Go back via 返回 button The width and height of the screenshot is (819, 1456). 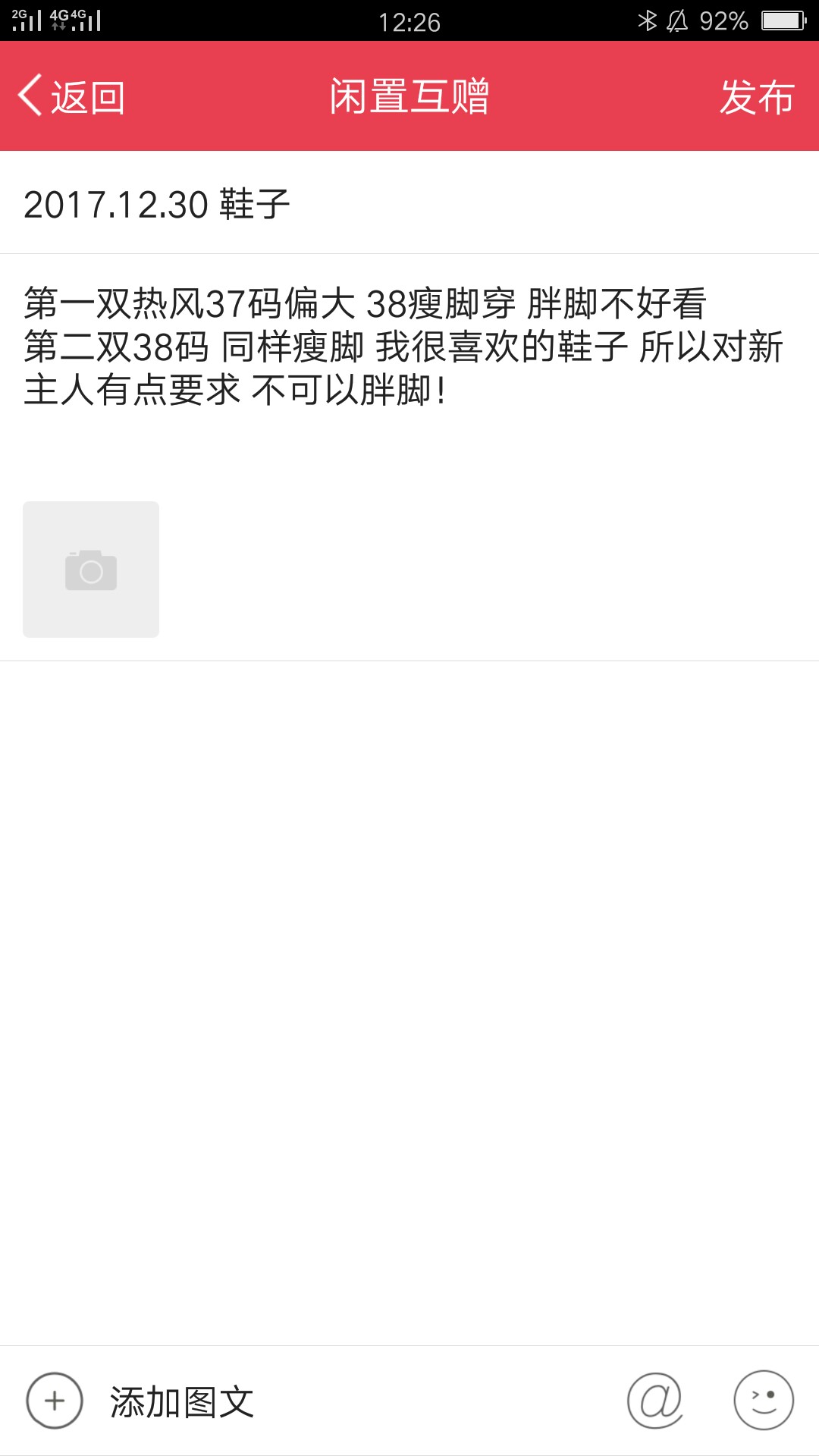(x=71, y=96)
